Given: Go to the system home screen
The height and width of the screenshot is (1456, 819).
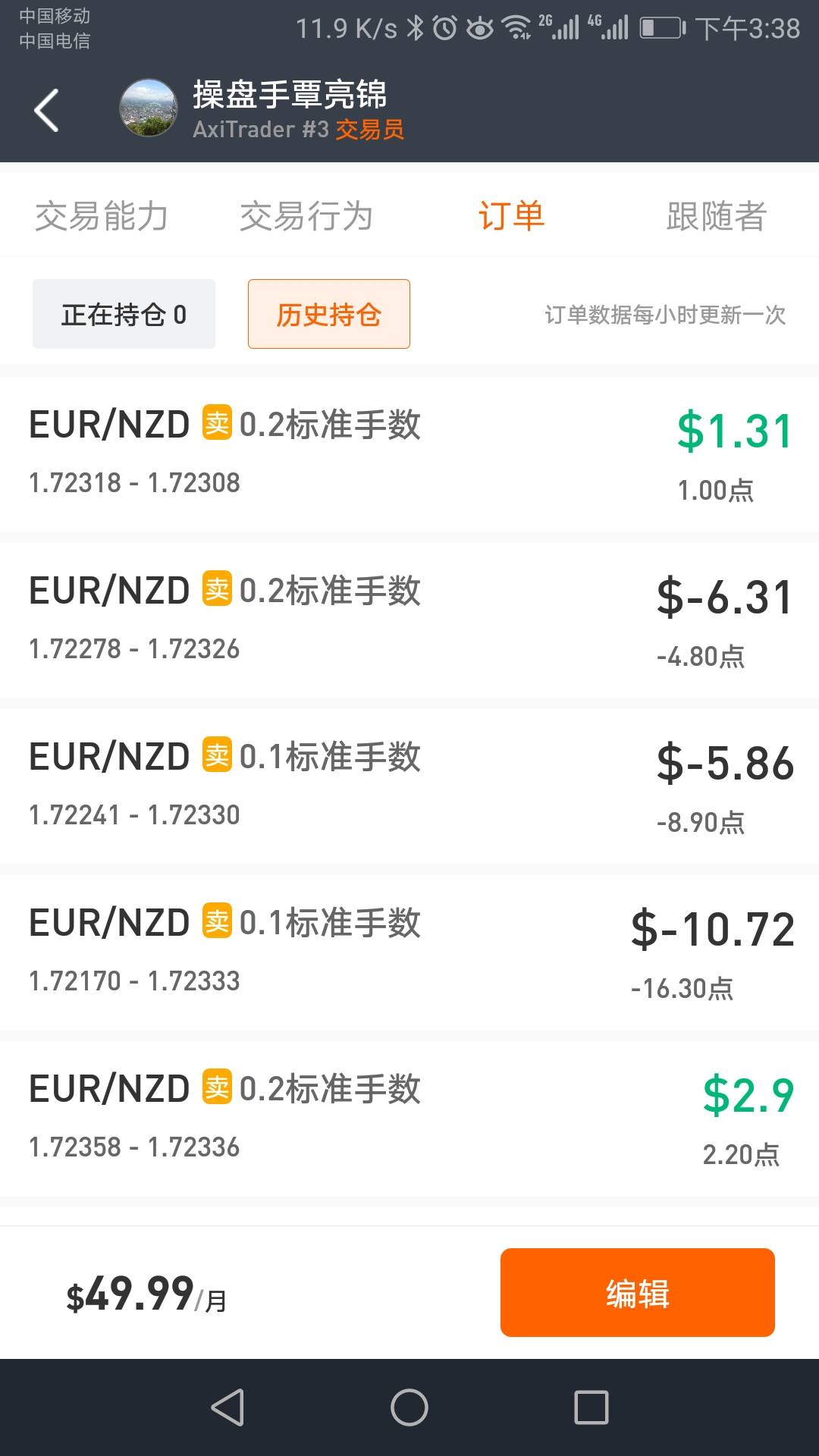Looking at the screenshot, I should pyautogui.click(x=409, y=1407).
